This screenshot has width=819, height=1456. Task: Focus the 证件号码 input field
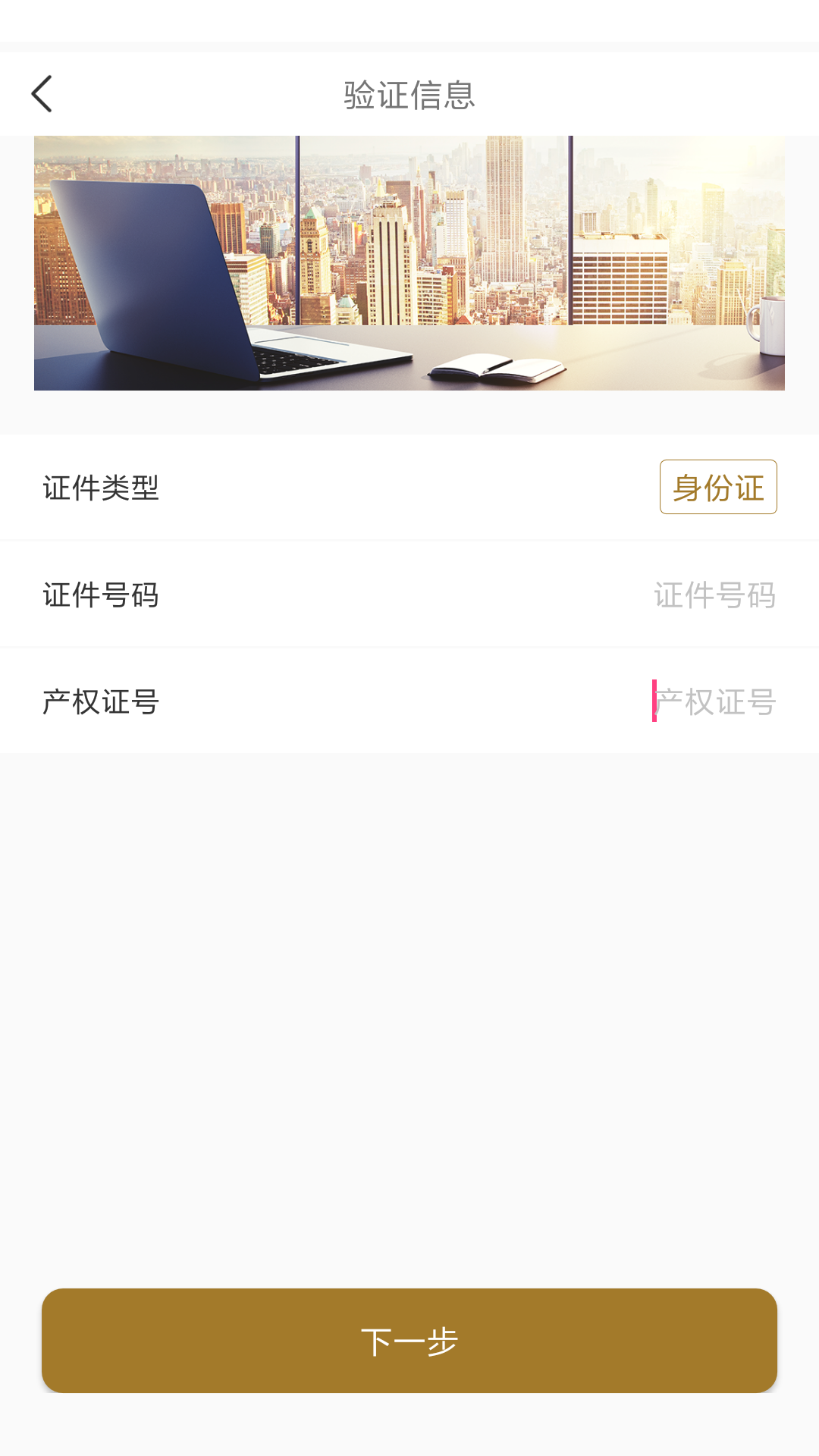pyautogui.click(x=713, y=595)
